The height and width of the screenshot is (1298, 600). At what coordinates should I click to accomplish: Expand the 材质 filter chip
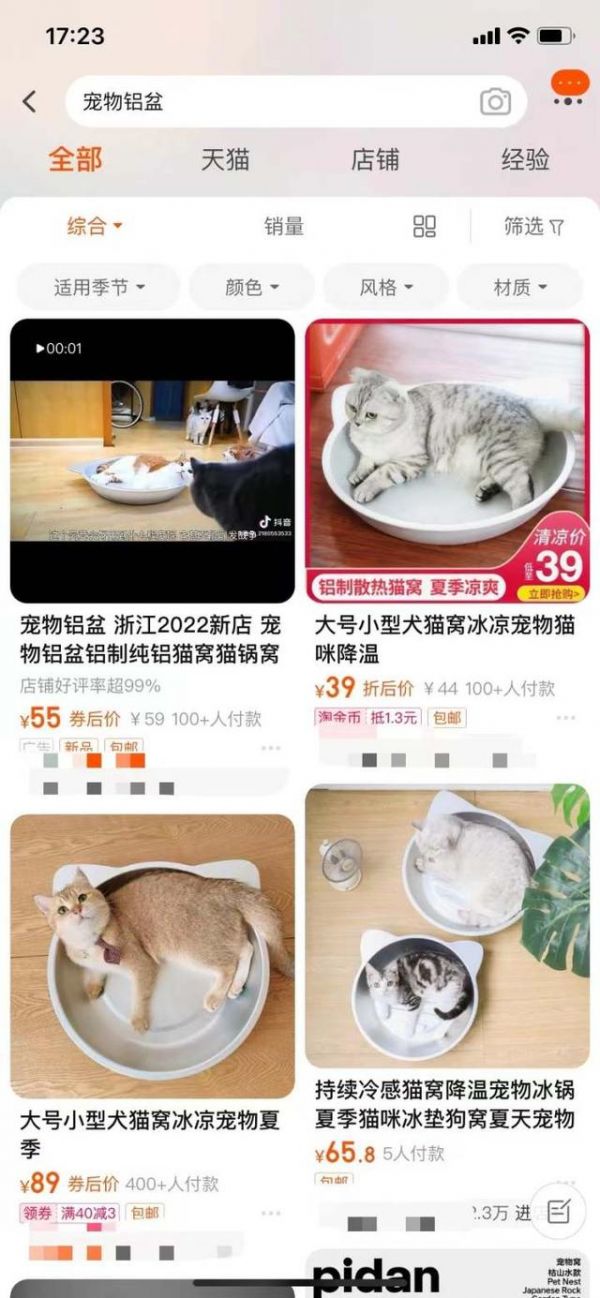520,287
